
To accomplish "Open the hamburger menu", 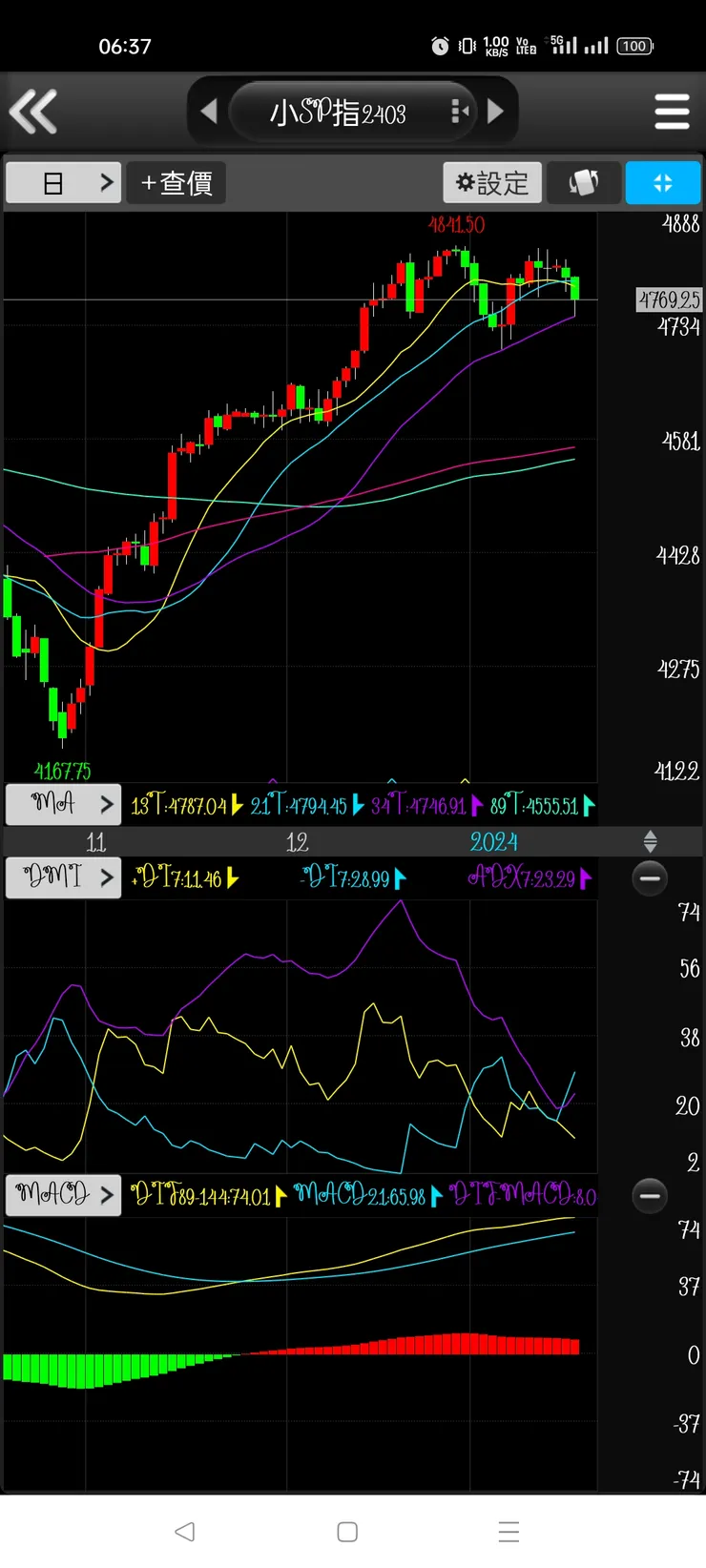I will [672, 112].
